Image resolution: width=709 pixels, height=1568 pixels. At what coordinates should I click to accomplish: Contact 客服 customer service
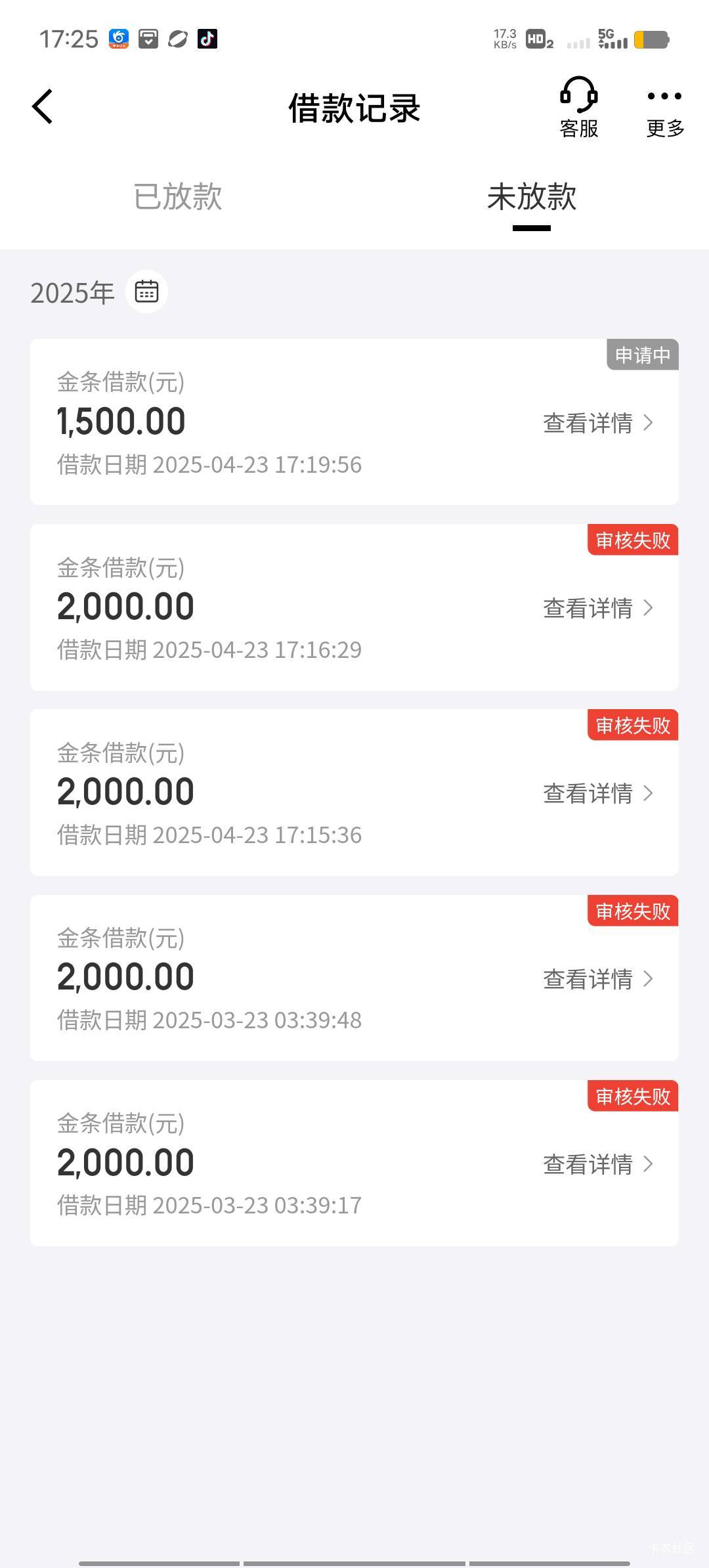(x=578, y=107)
